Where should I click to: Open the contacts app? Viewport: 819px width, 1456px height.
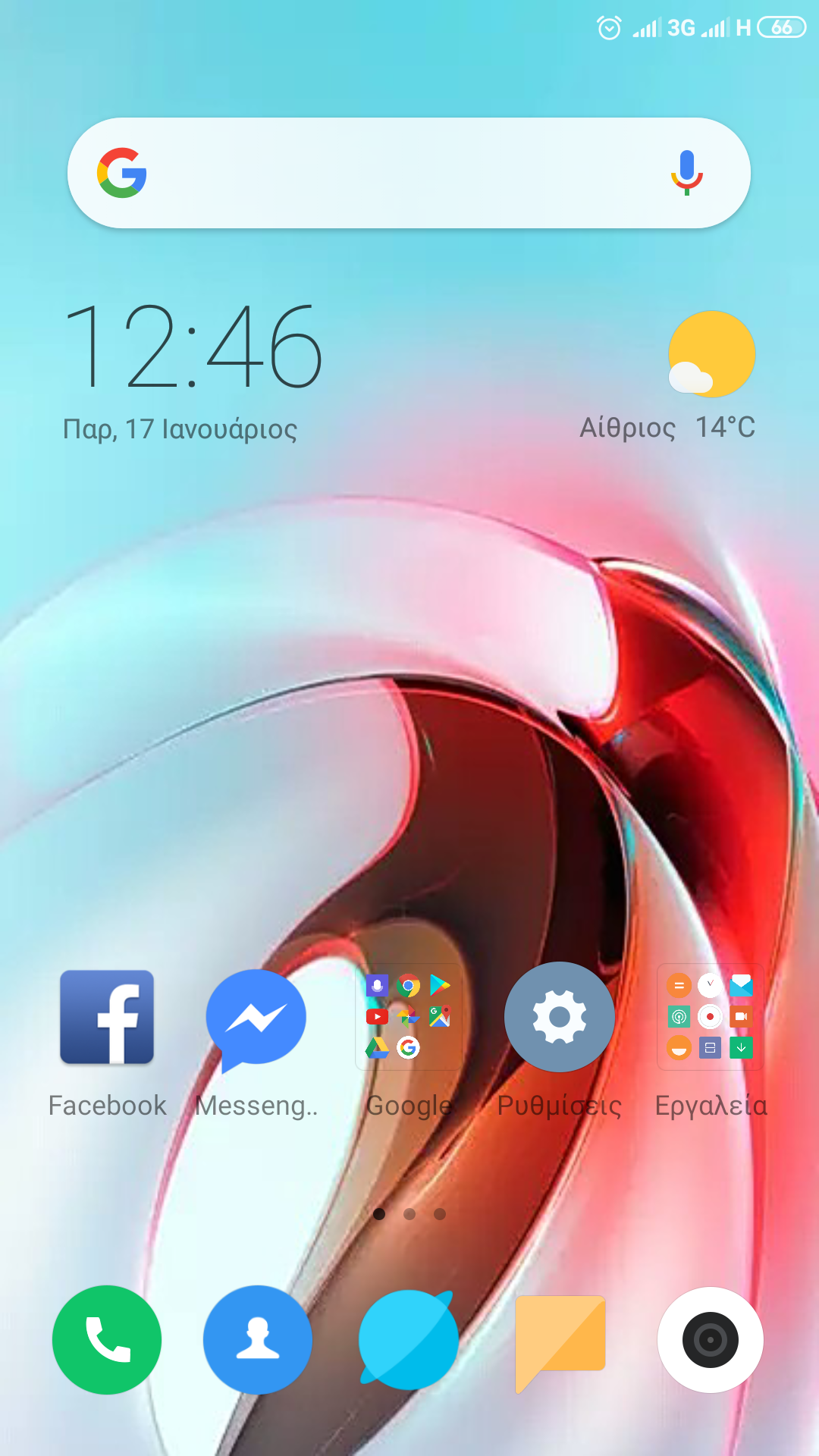click(x=258, y=1340)
